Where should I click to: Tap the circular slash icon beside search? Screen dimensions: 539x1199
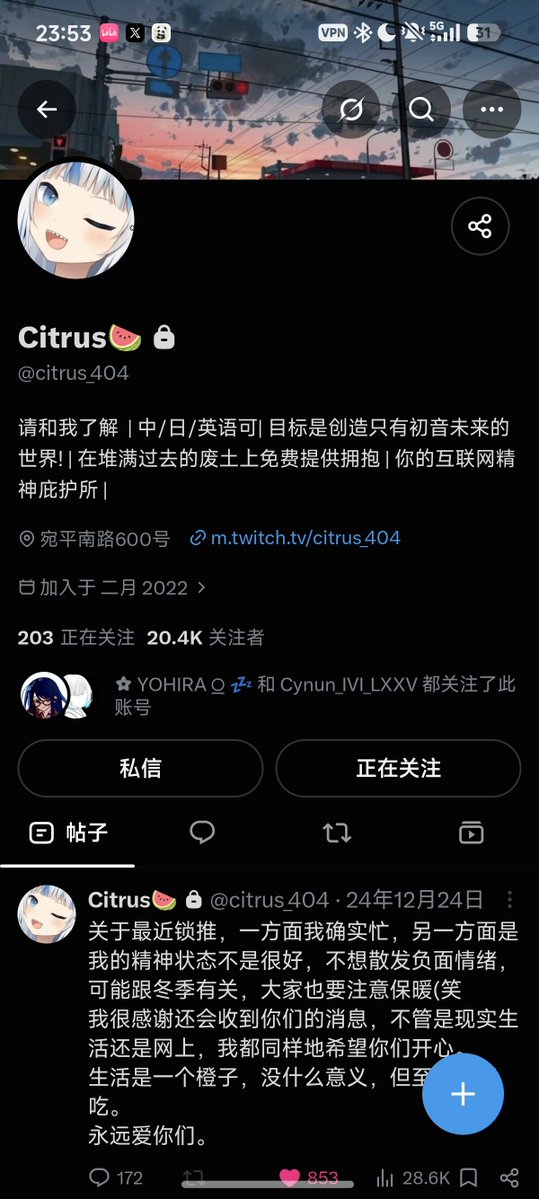[x=352, y=109]
